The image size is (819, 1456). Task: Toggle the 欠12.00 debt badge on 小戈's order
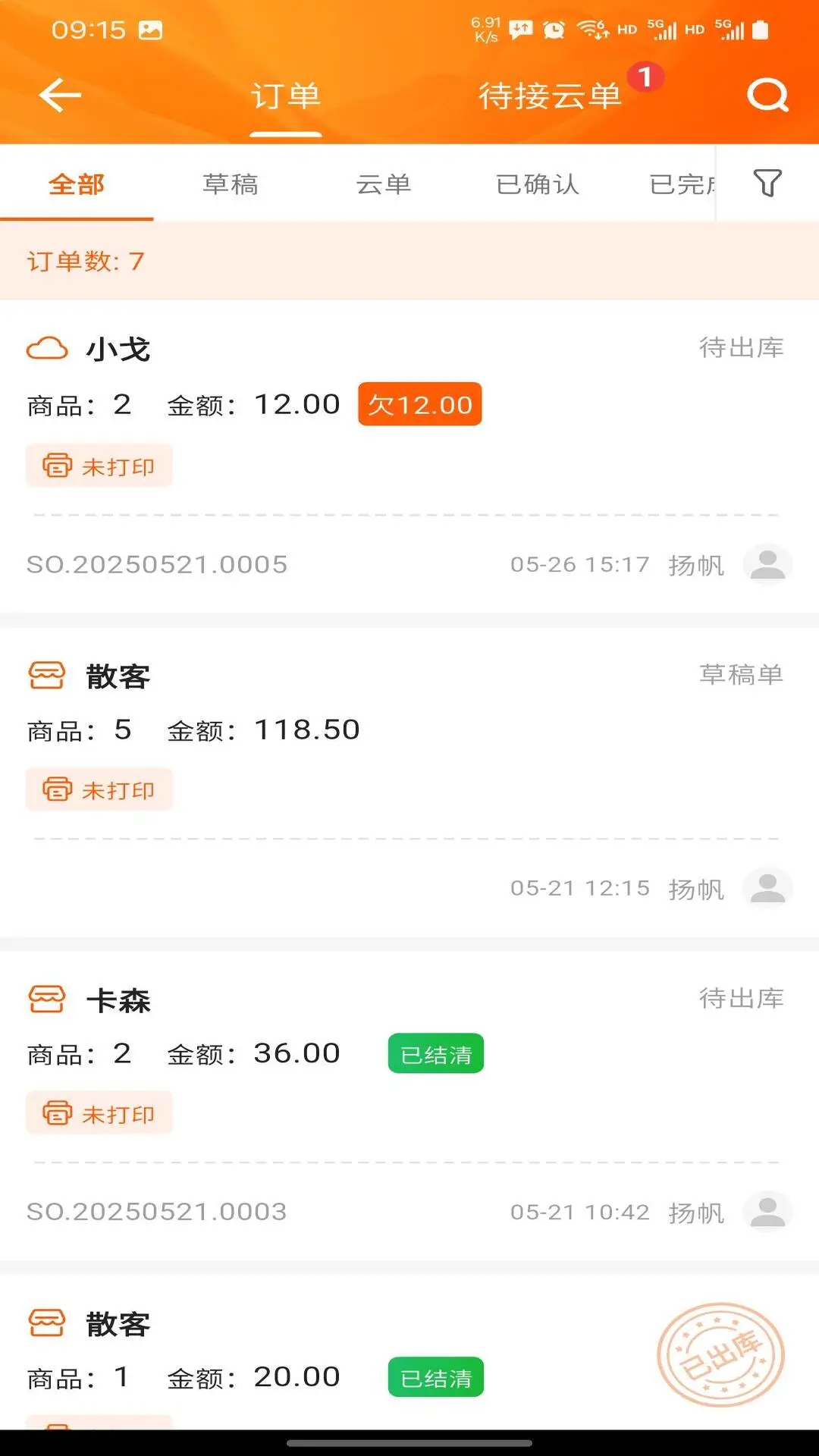(x=419, y=405)
